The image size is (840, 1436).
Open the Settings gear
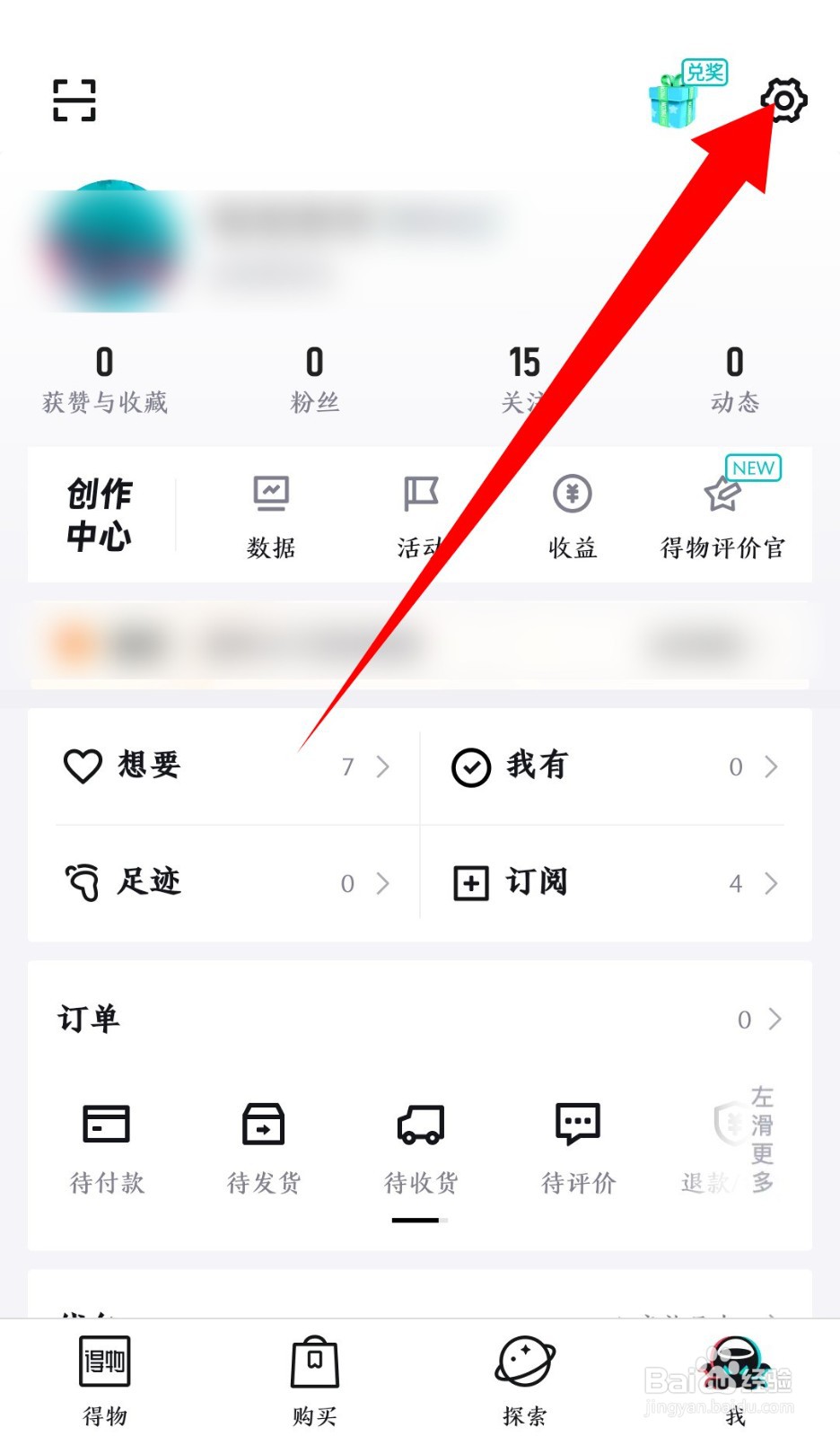pyautogui.click(x=784, y=101)
